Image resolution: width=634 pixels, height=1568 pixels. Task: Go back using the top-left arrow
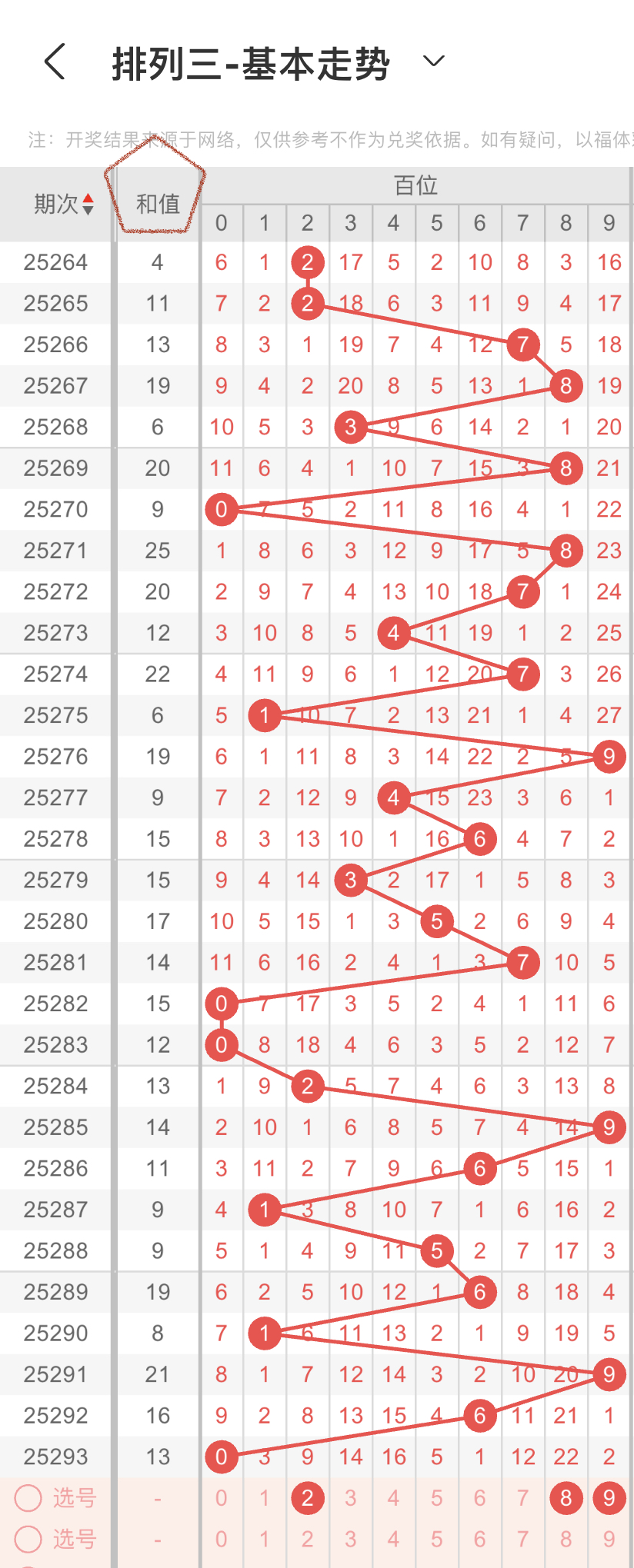[x=55, y=62]
